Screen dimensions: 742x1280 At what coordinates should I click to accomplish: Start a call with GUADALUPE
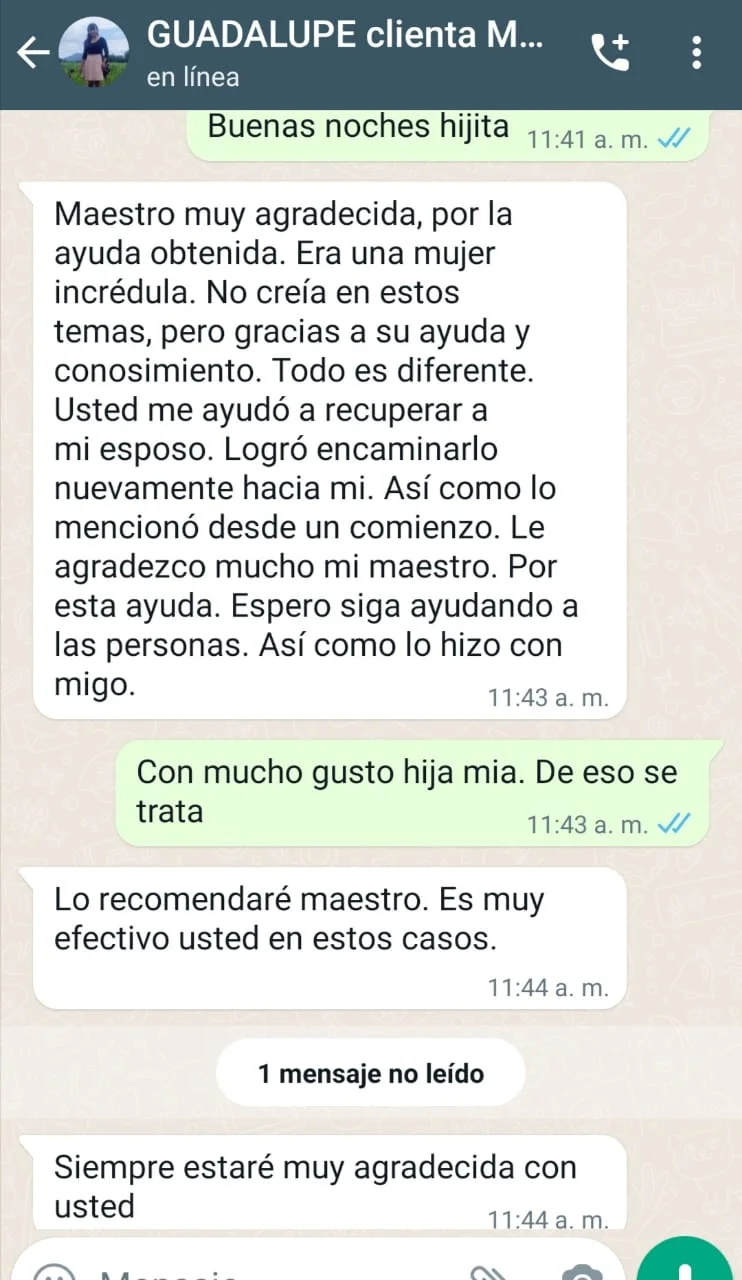[x=611, y=52]
